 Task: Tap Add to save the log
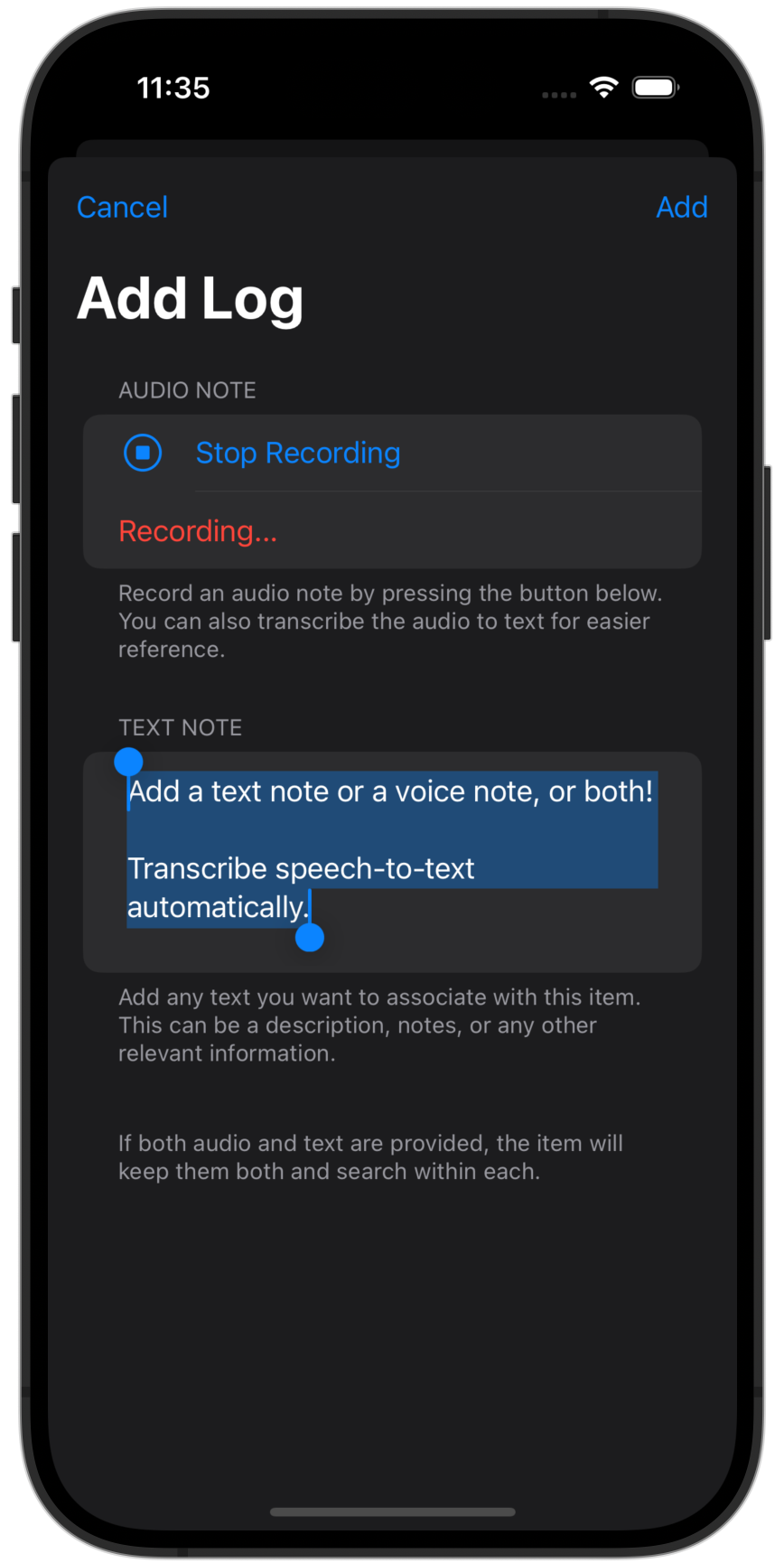682,207
